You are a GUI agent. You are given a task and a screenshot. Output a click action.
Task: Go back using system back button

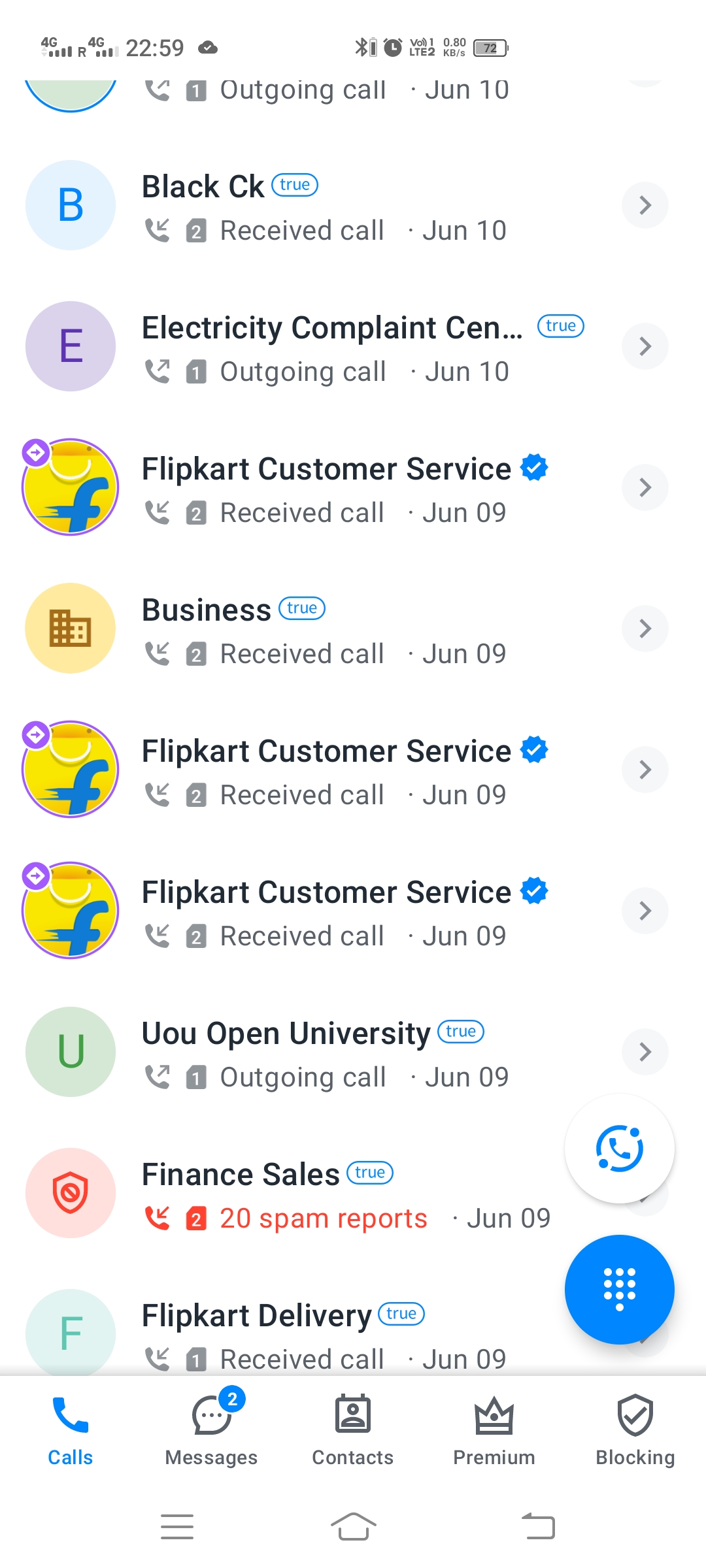(539, 1527)
